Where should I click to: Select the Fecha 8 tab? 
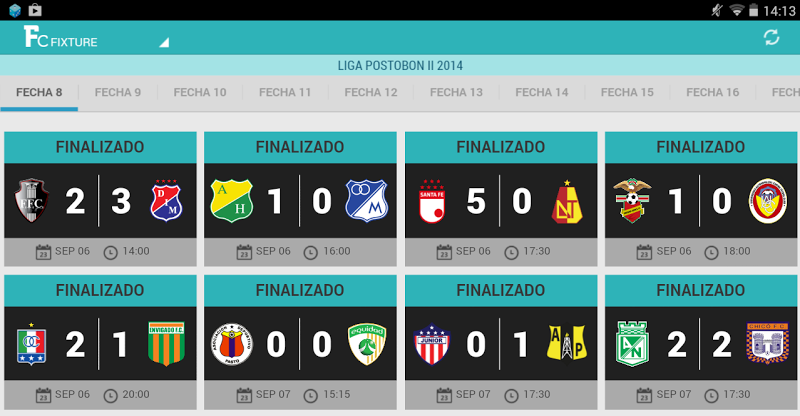[x=39, y=92]
